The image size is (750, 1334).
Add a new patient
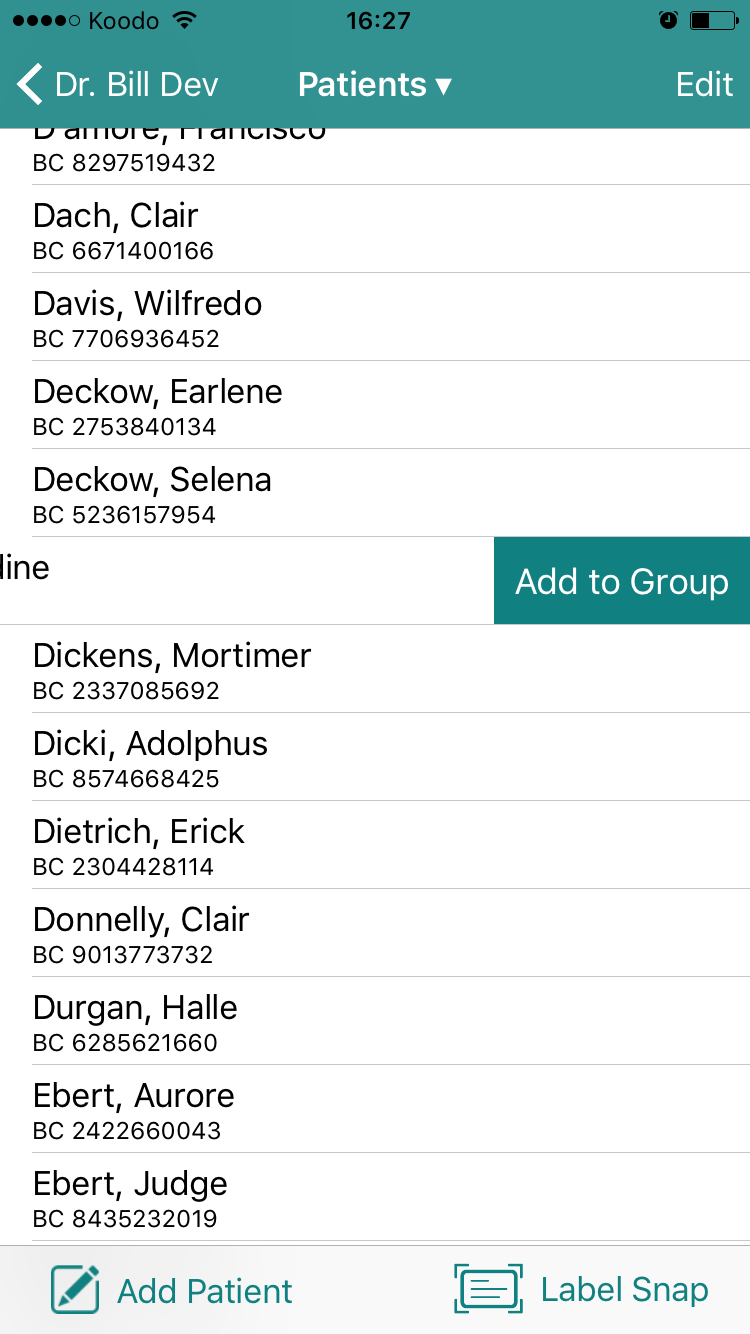tap(172, 1290)
